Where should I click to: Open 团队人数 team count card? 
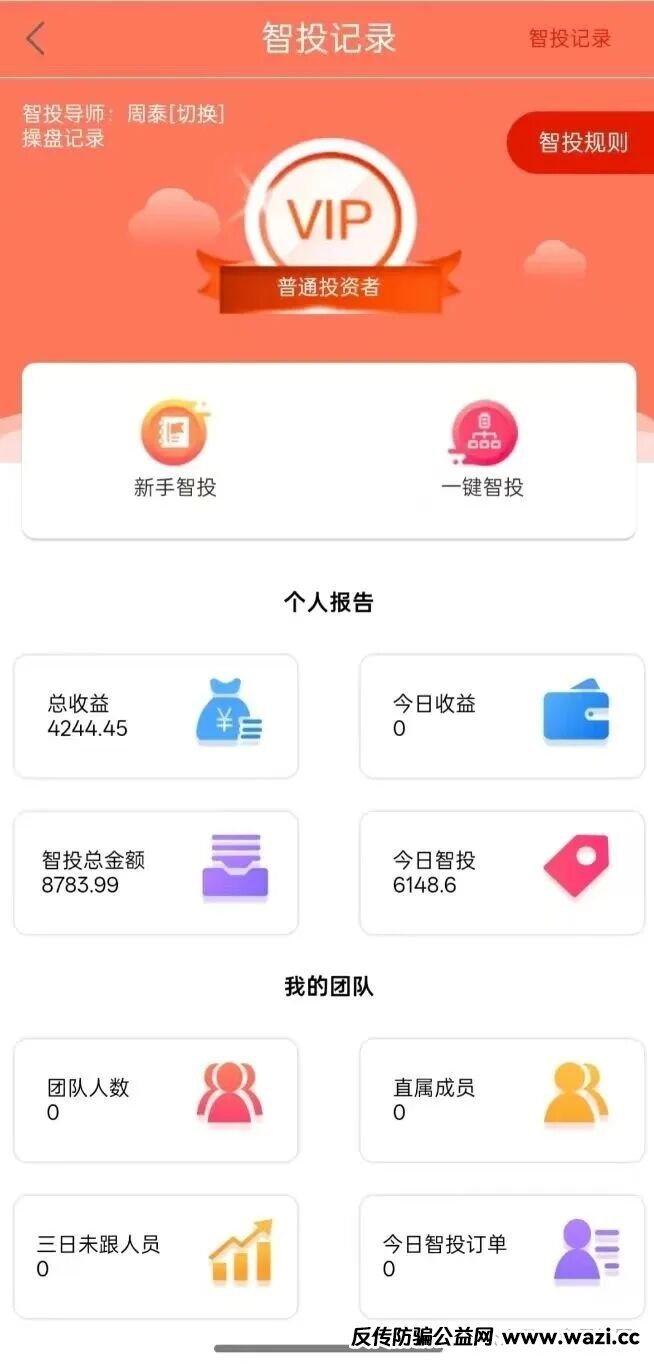pyautogui.click(x=156, y=1099)
